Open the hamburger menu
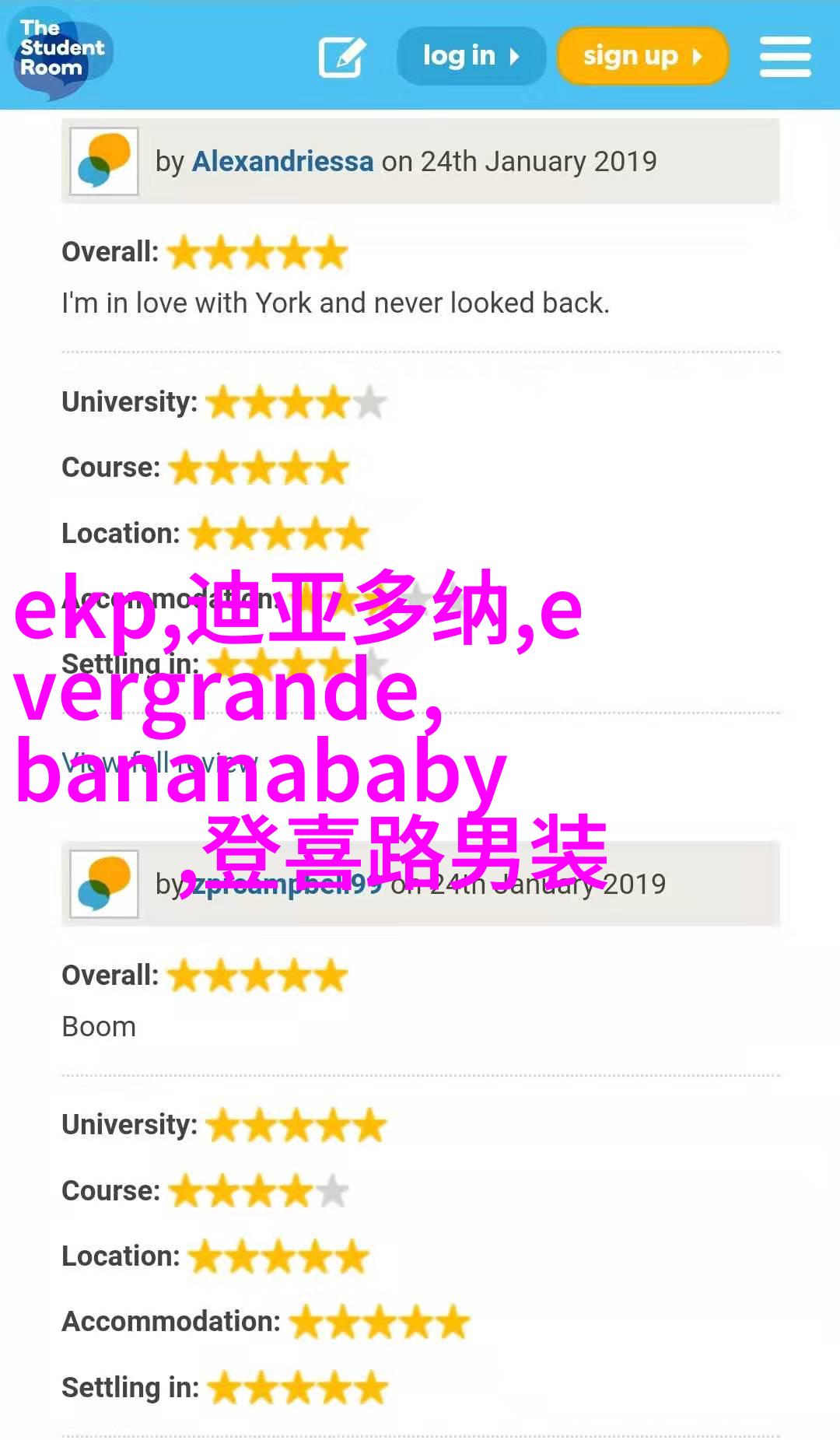The height and width of the screenshot is (1440, 840). (785, 57)
